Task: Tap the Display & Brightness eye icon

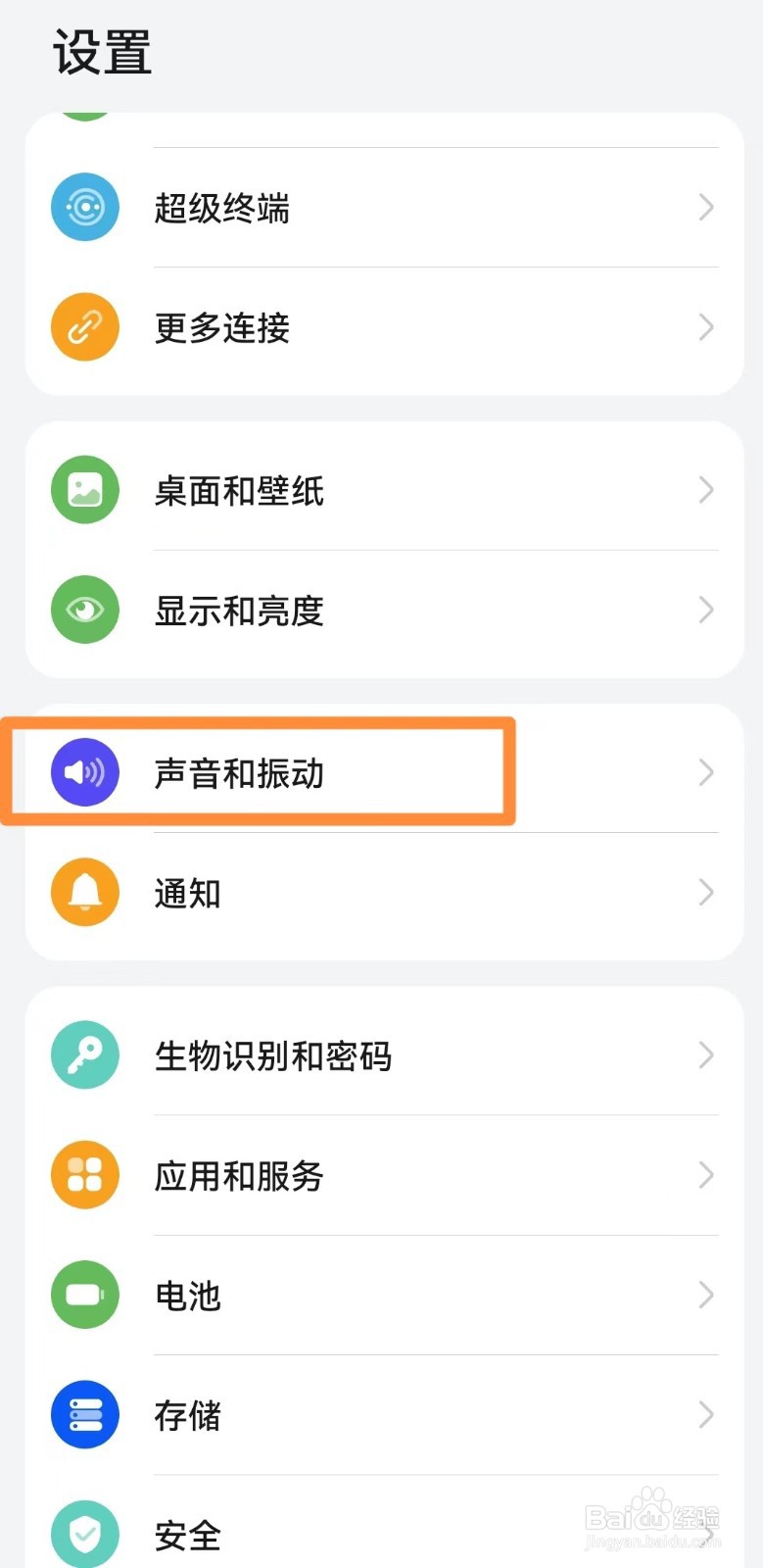Action: [x=84, y=610]
